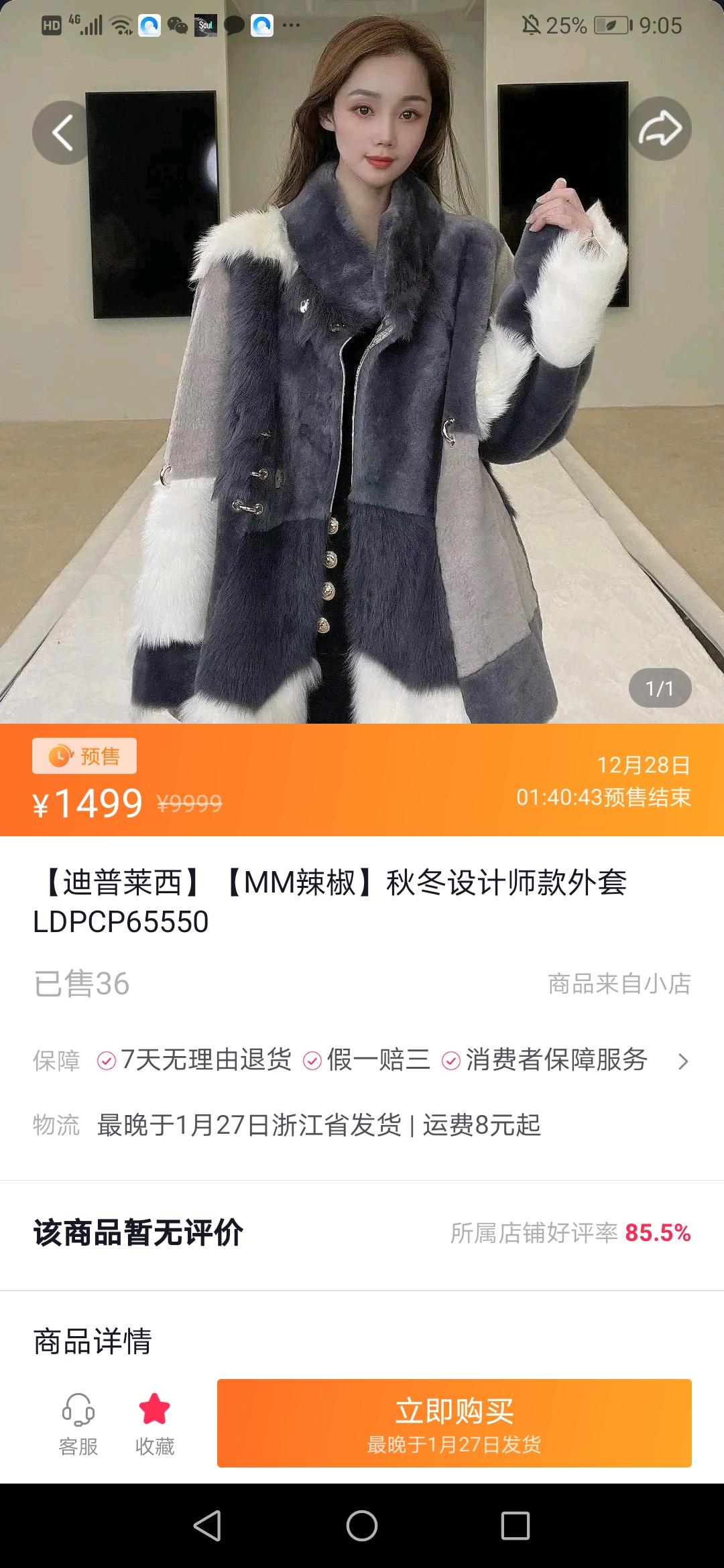
Task: Expand the 保障 guarantee services row
Action: point(362,1060)
